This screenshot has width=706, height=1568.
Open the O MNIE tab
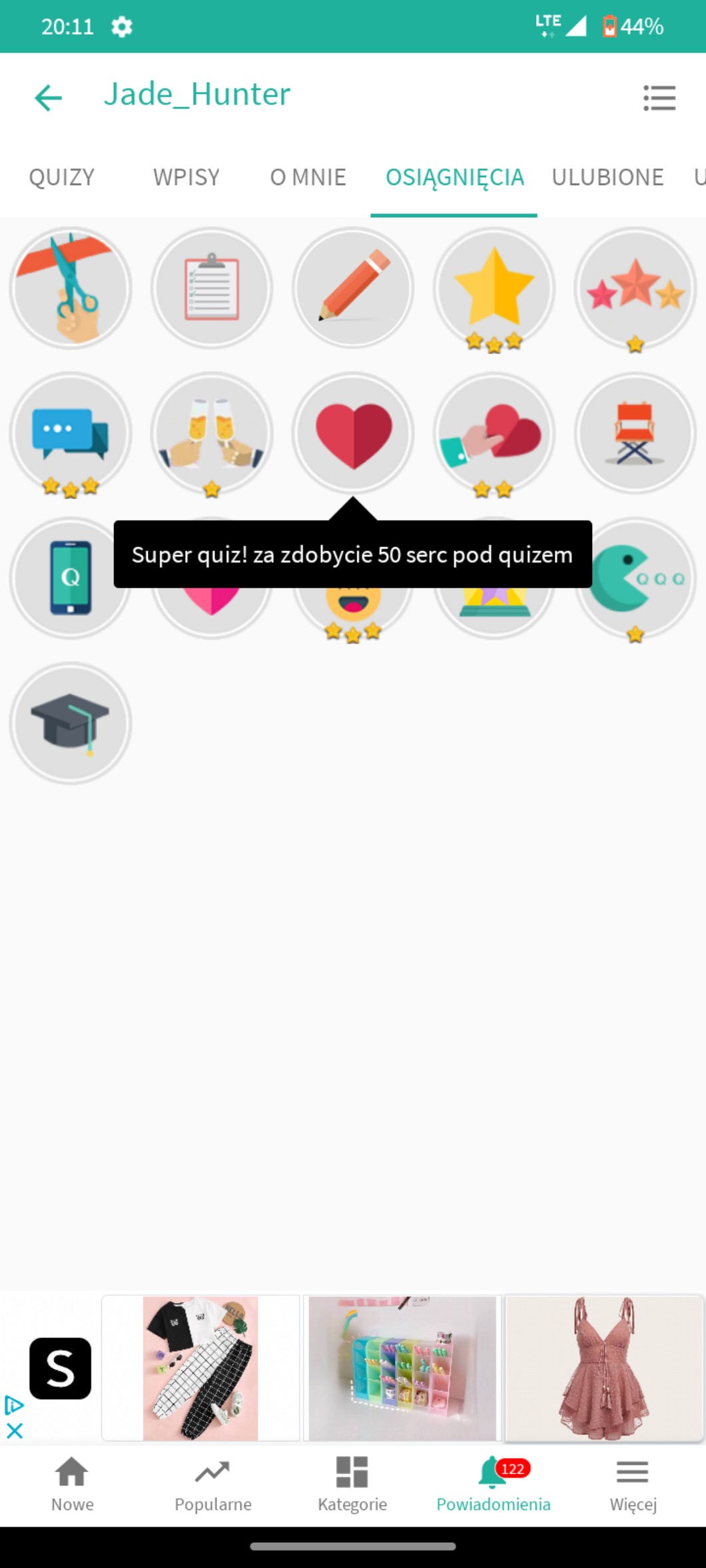click(x=308, y=177)
